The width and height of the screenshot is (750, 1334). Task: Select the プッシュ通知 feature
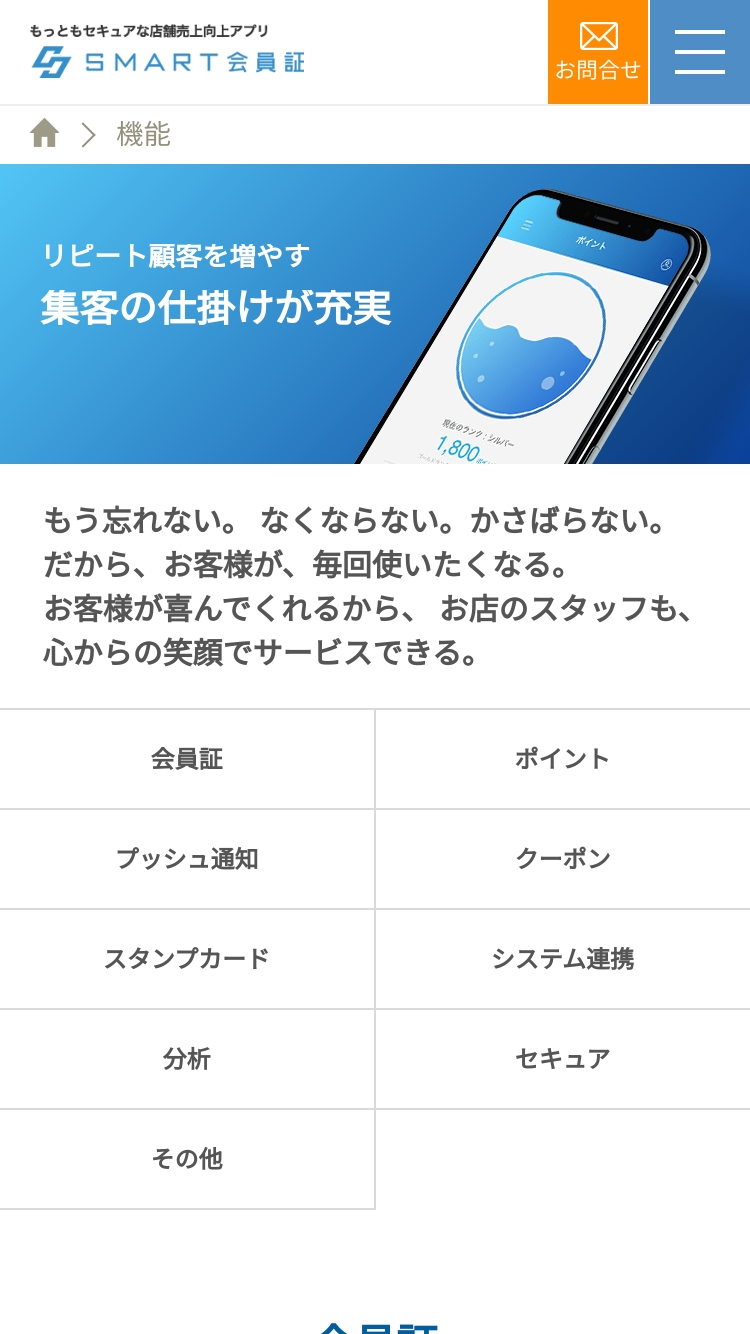[187, 859]
